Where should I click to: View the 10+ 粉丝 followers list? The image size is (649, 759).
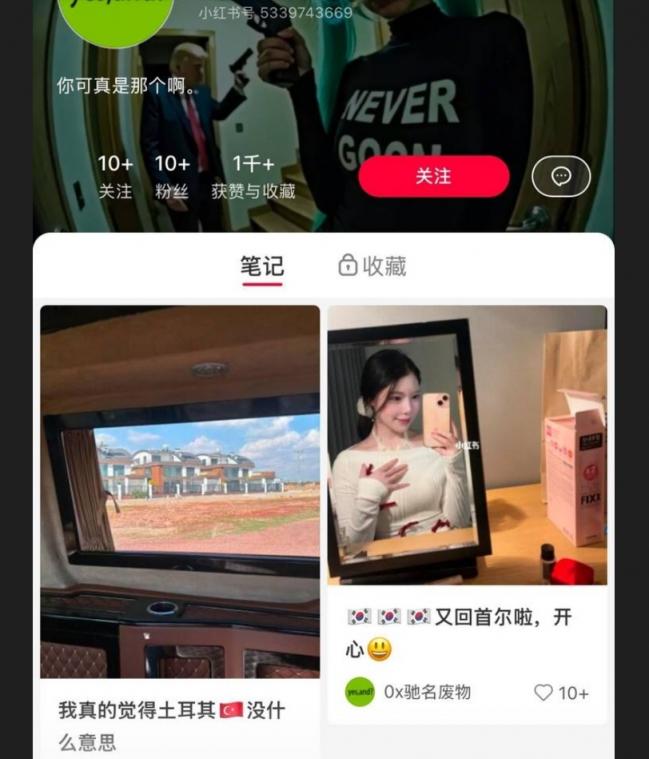(172, 176)
